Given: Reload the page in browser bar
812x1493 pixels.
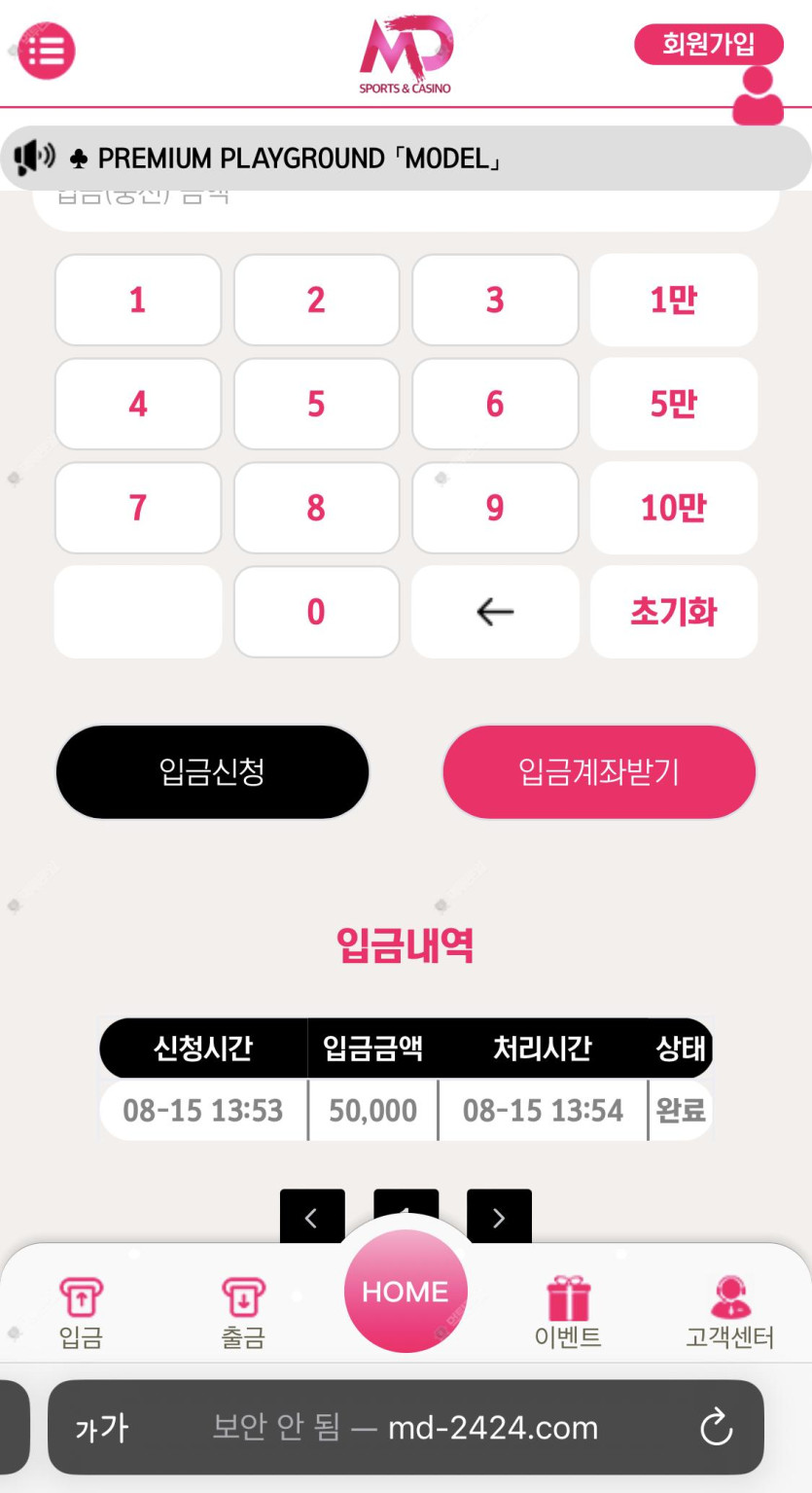Looking at the screenshot, I should (717, 1427).
